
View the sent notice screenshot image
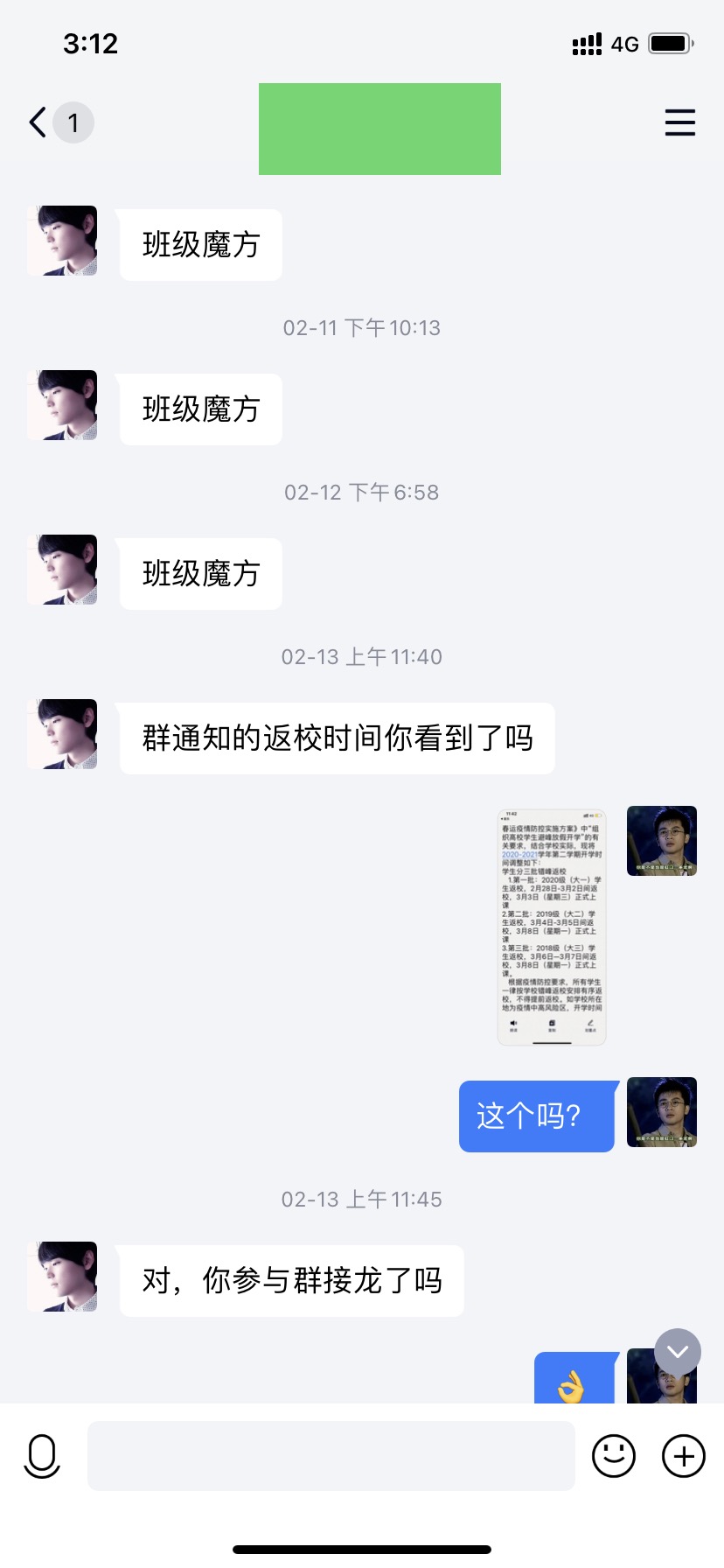click(552, 927)
